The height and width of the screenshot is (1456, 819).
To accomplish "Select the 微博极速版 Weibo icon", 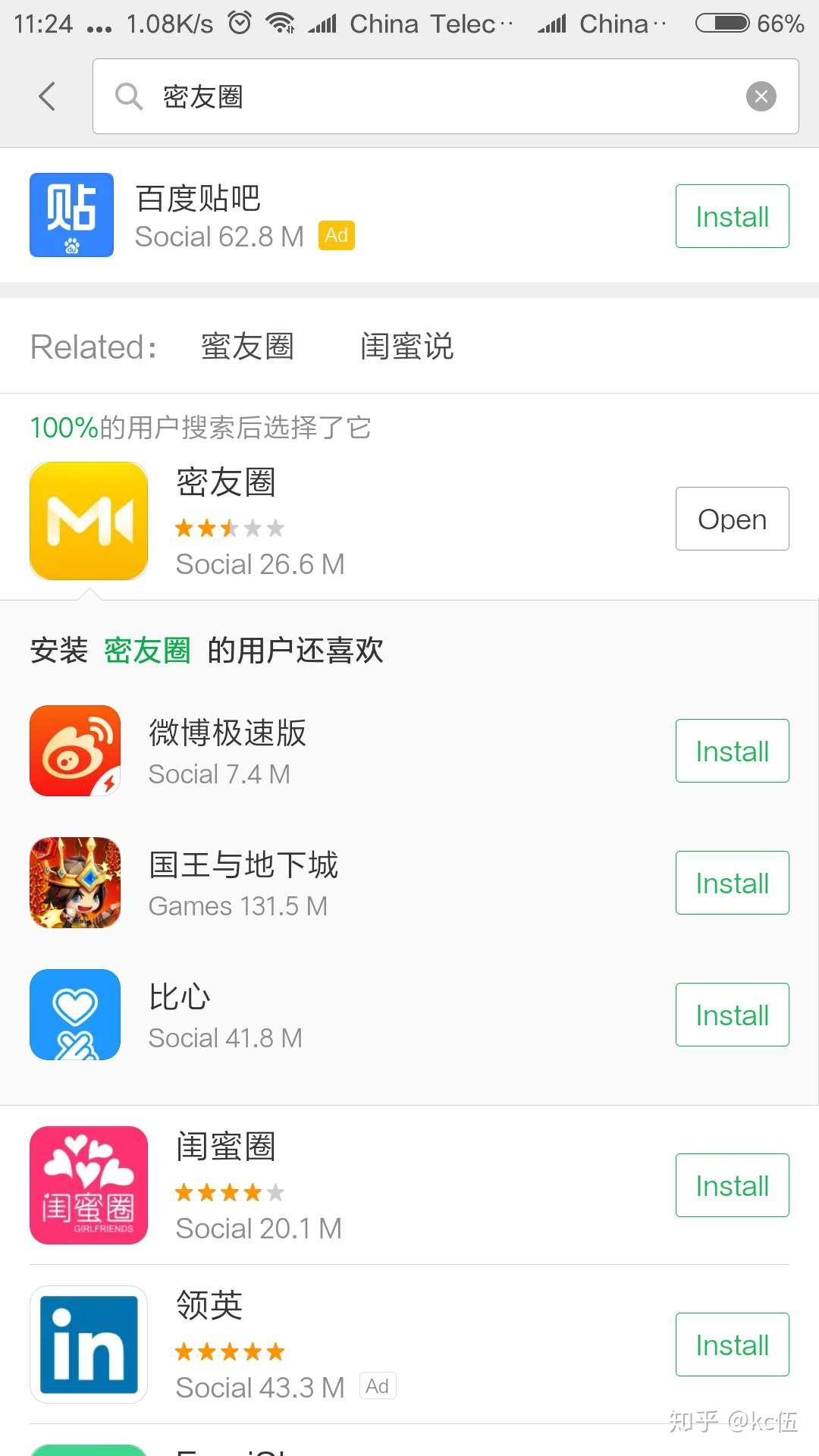I will (75, 750).
